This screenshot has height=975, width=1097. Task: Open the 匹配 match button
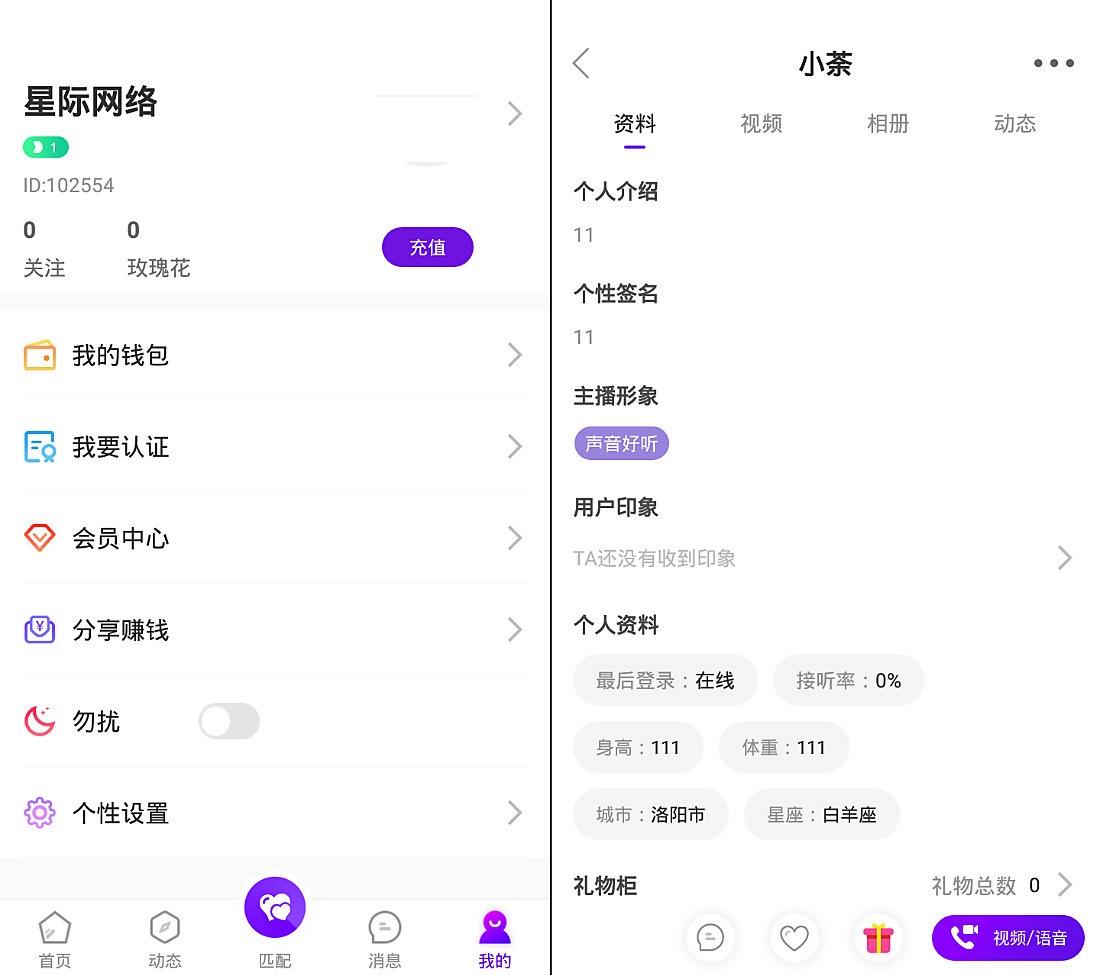(x=275, y=910)
